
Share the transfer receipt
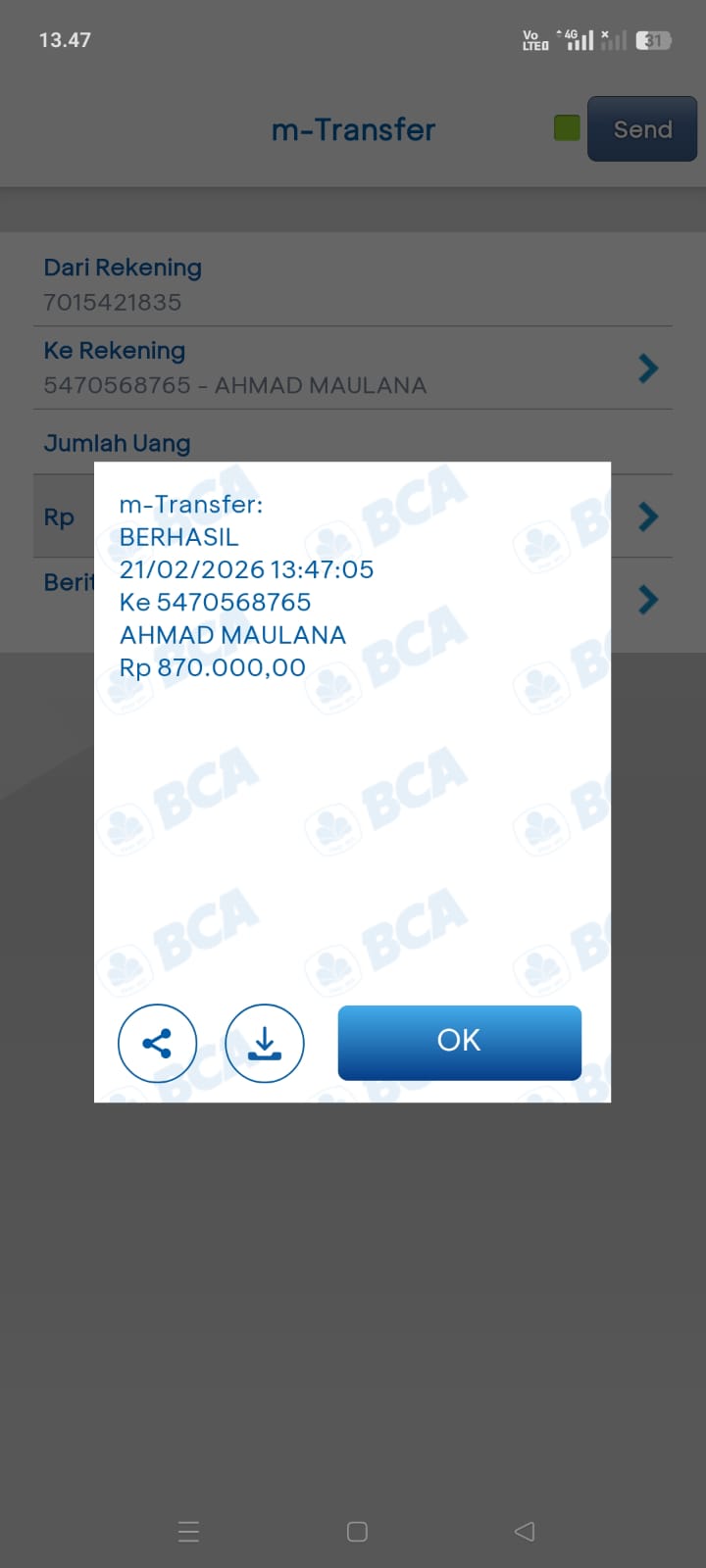click(x=157, y=1043)
